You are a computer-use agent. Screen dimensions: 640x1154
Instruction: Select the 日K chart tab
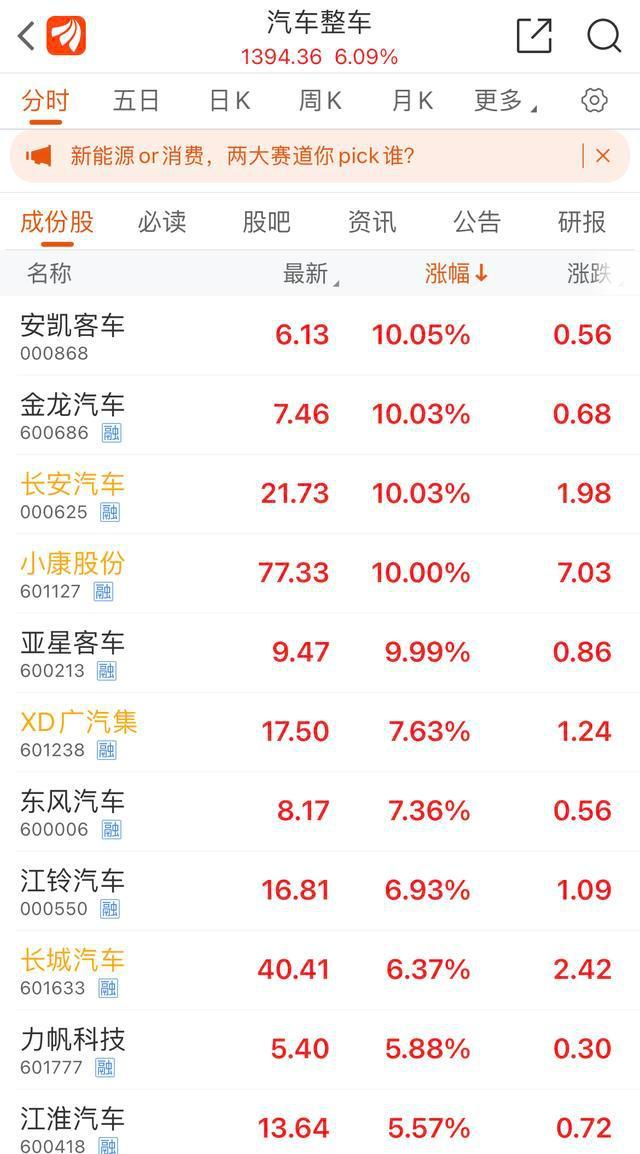pyautogui.click(x=229, y=100)
